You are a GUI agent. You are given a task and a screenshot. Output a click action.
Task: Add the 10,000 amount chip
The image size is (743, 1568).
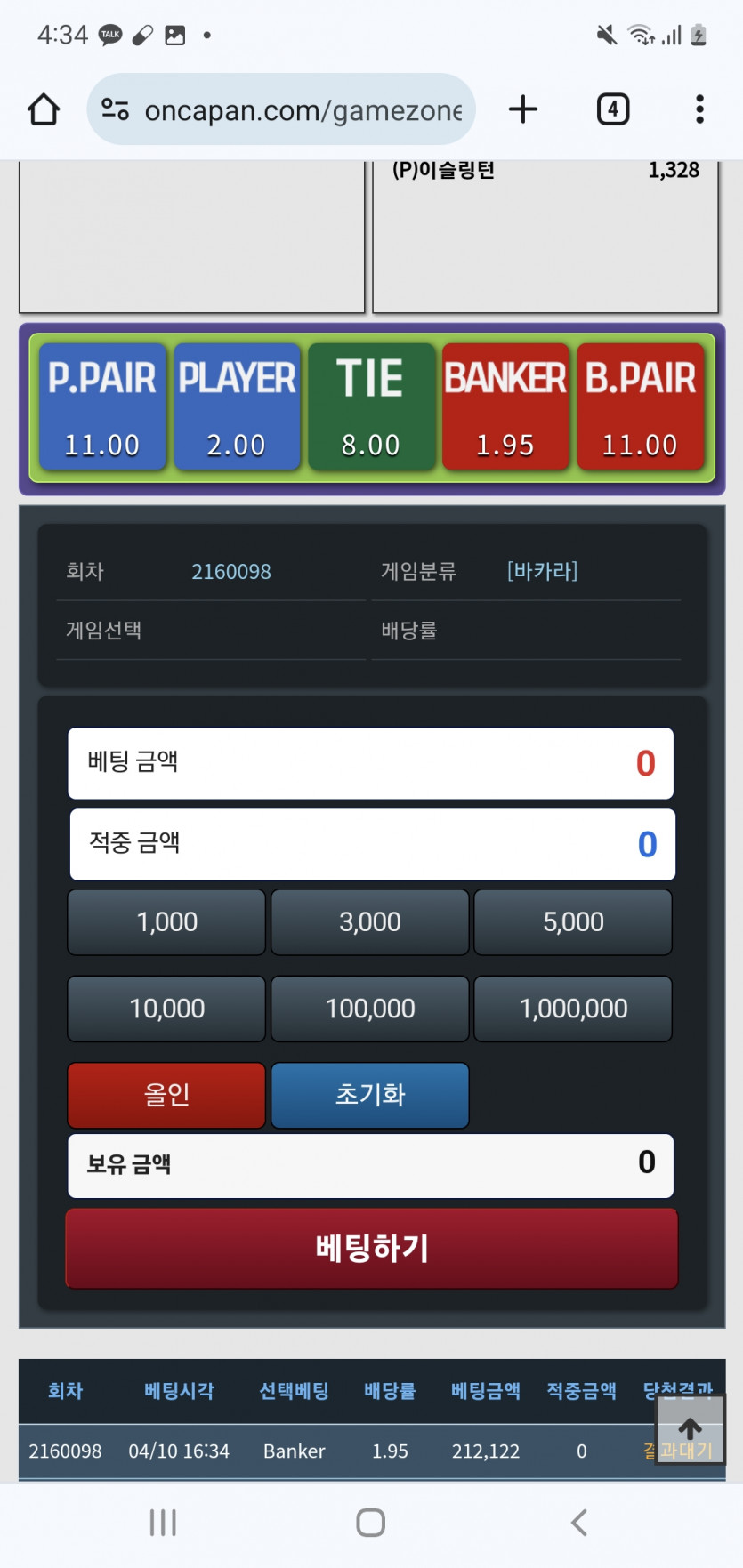click(x=166, y=1009)
